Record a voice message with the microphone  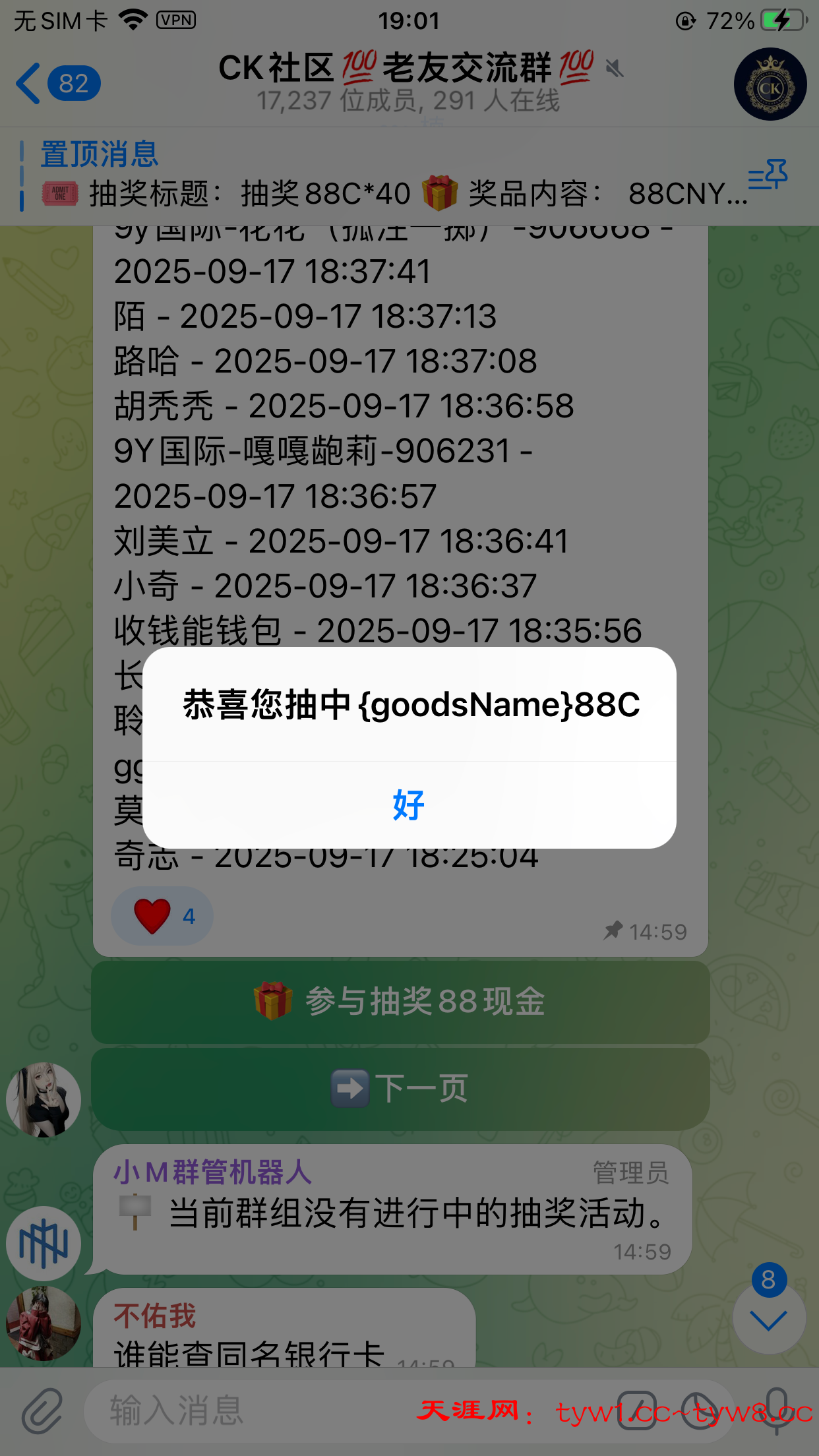click(777, 1411)
